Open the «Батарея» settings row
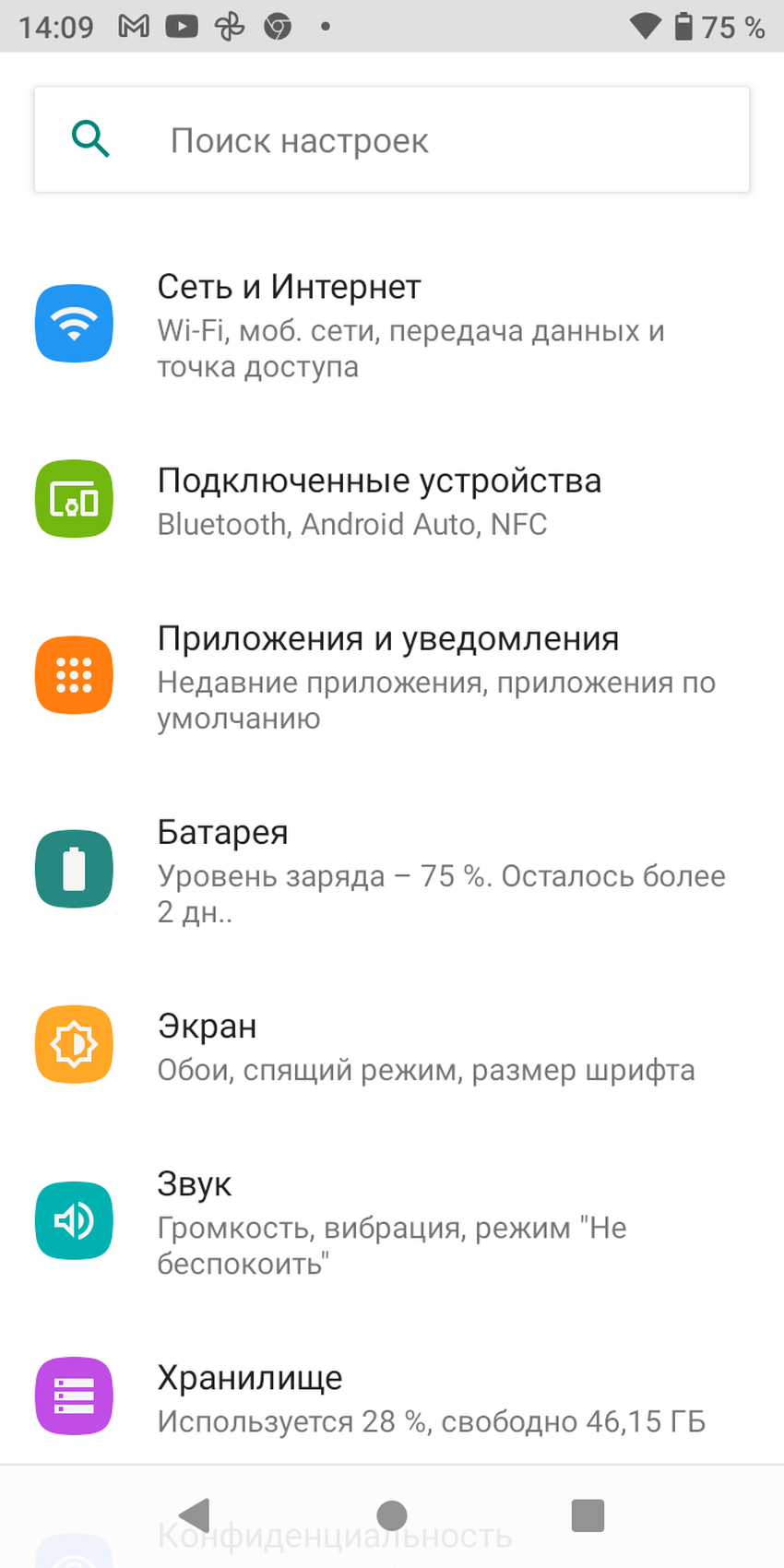 (x=392, y=870)
